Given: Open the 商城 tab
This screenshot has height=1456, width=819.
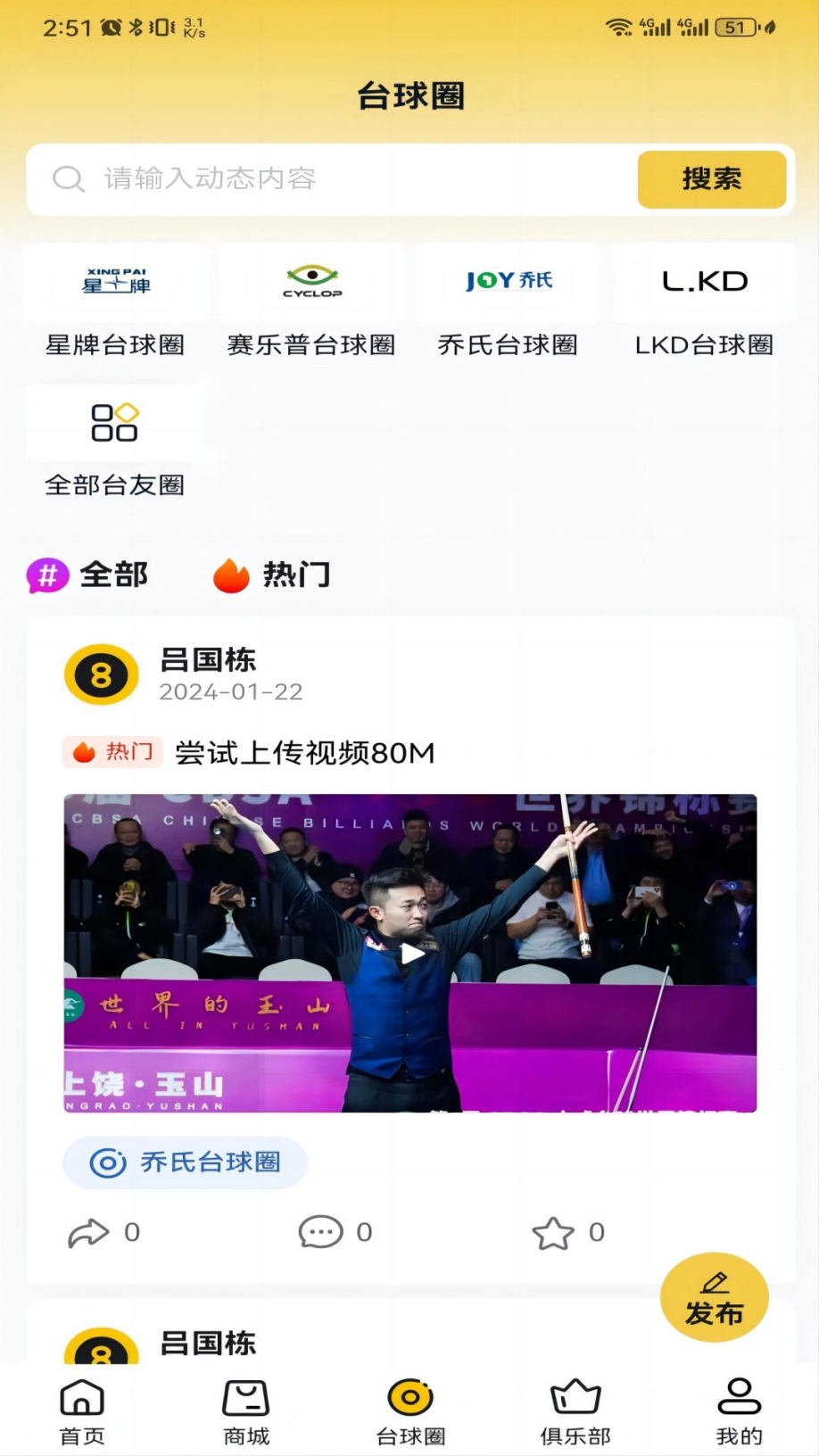Looking at the screenshot, I should click(246, 1411).
